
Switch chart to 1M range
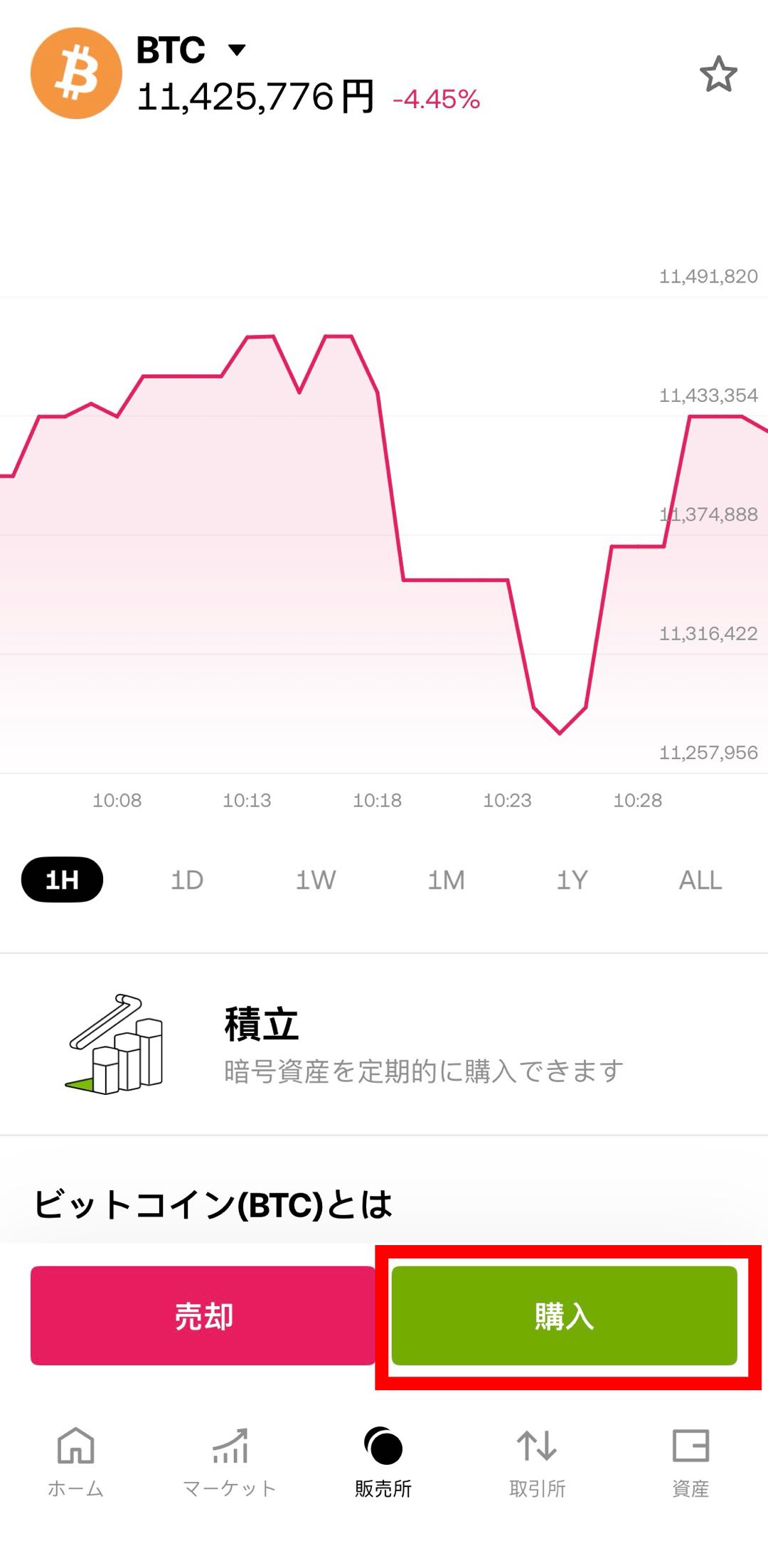click(x=446, y=880)
